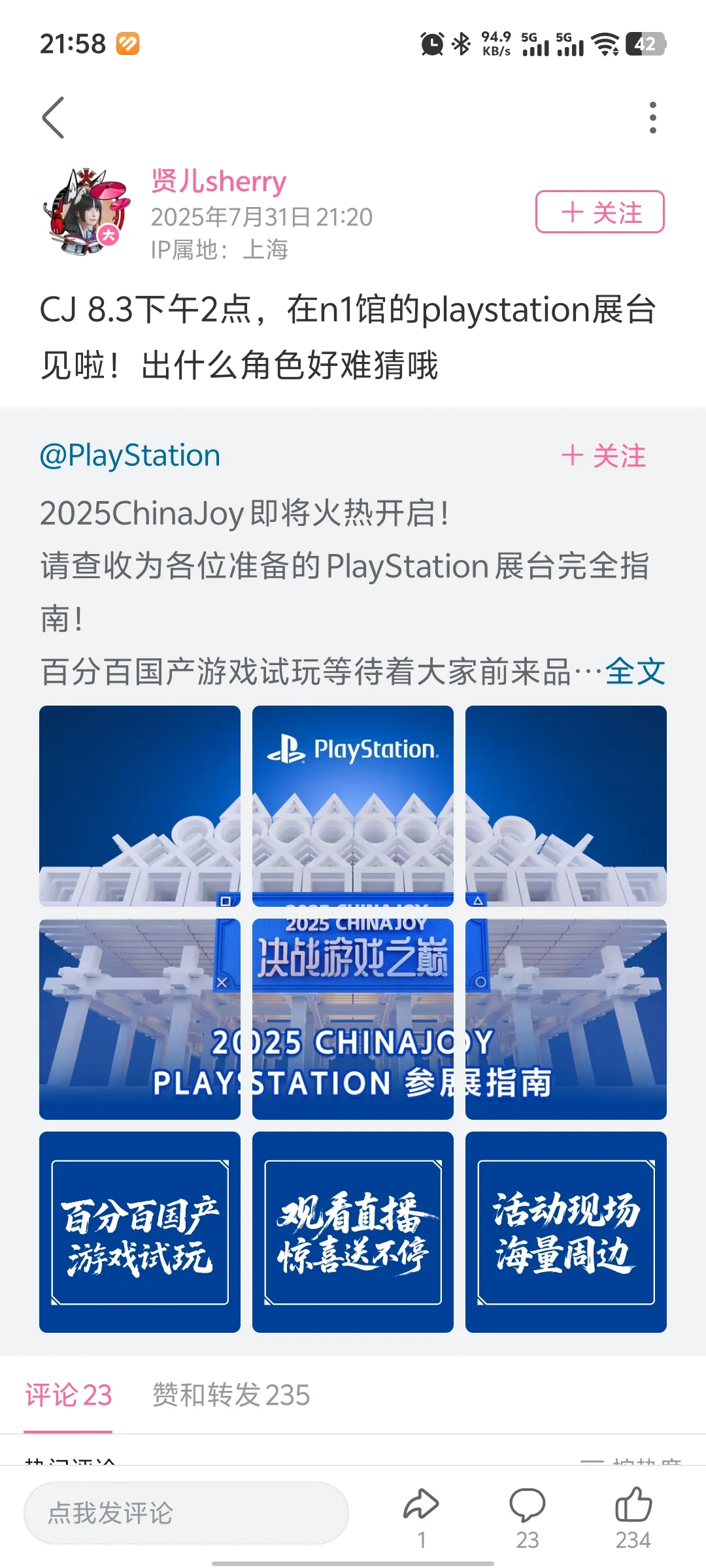Follow PlayStation via its 关注 link
This screenshot has height=1568, width=706.
(603, 455)
